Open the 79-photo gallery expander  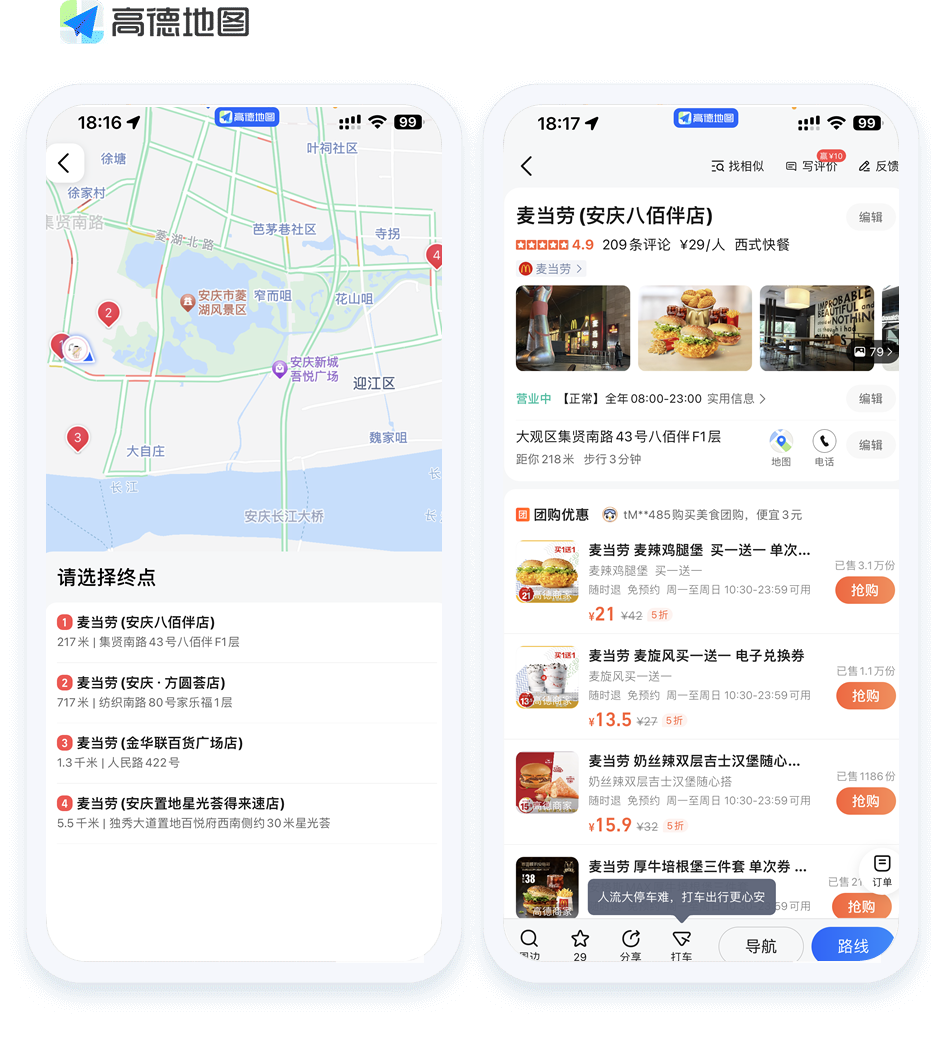click(x=873, y=351)
